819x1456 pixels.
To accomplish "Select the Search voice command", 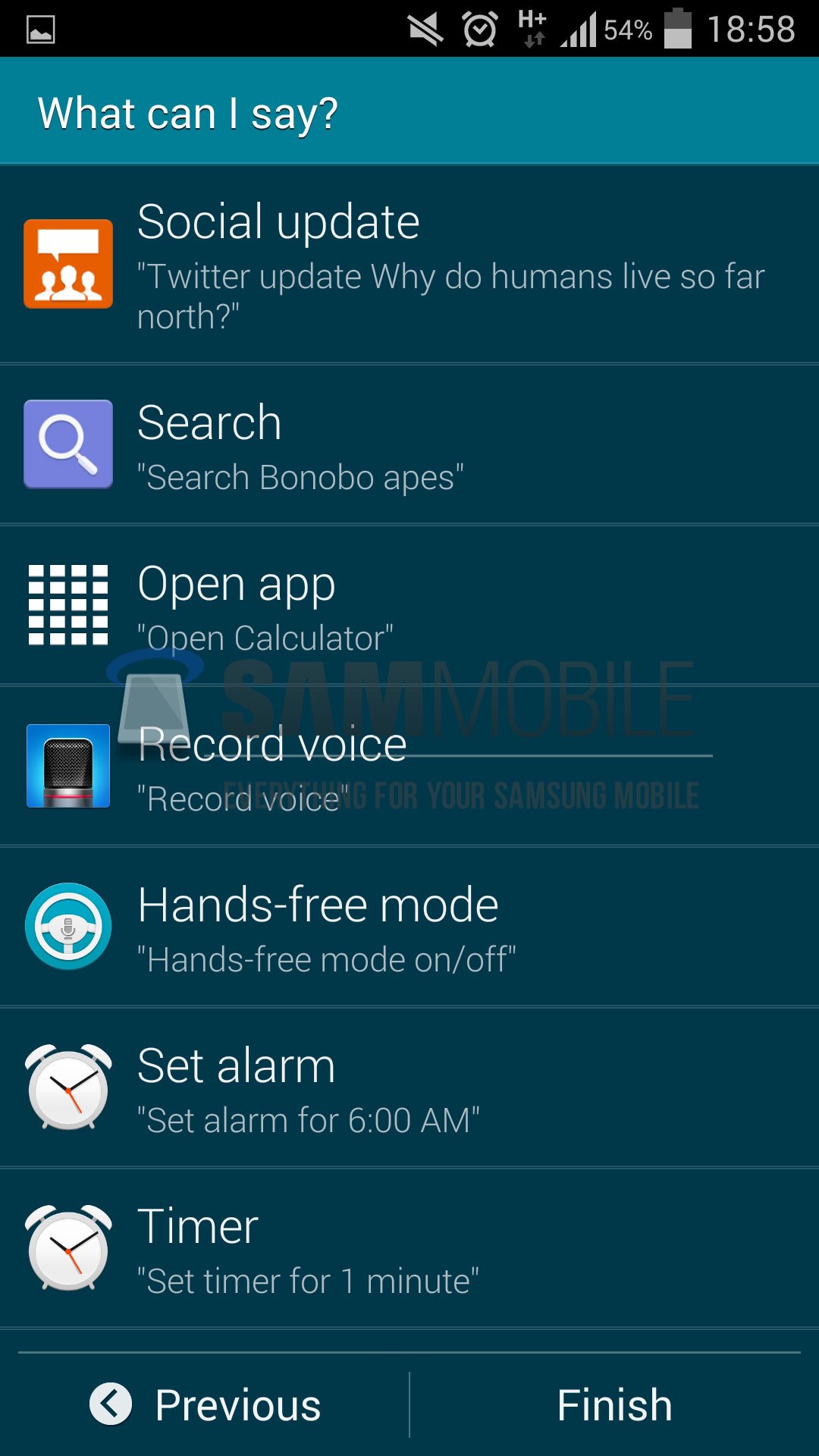I will pyautogui.click(x=409, y=444).
